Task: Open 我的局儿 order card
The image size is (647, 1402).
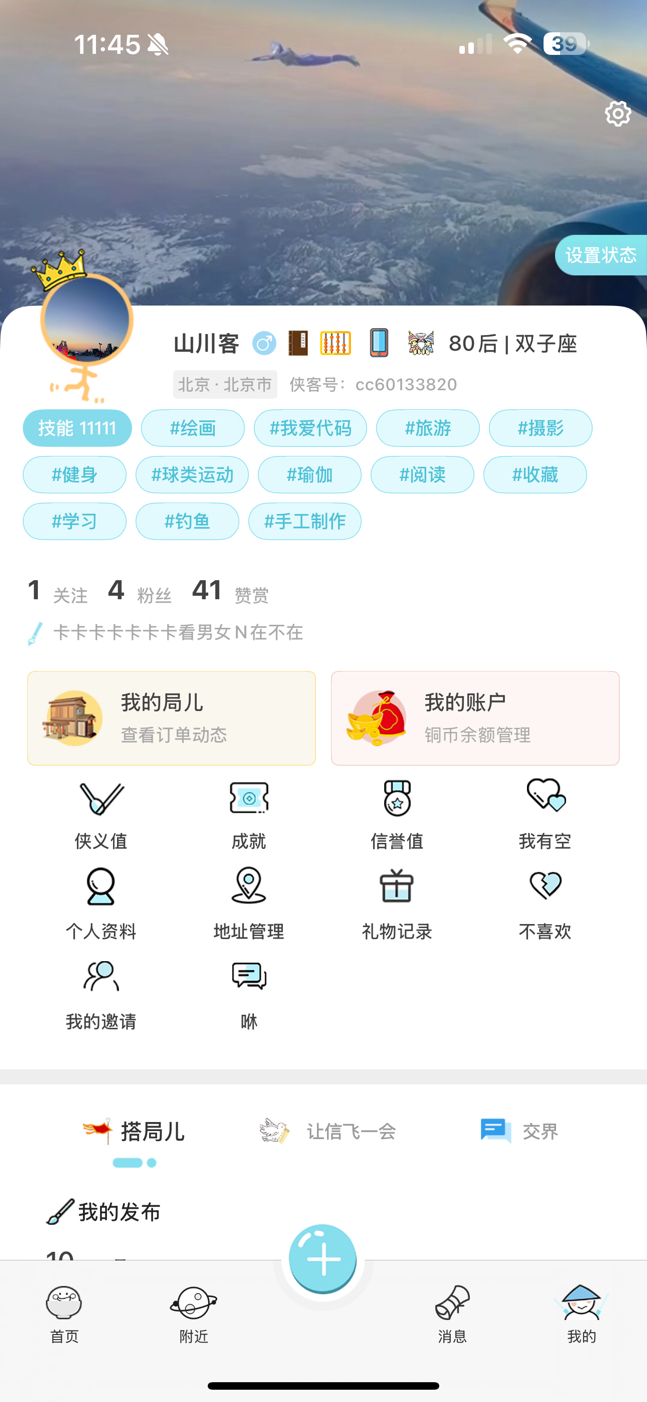Action: coord(171,718)
